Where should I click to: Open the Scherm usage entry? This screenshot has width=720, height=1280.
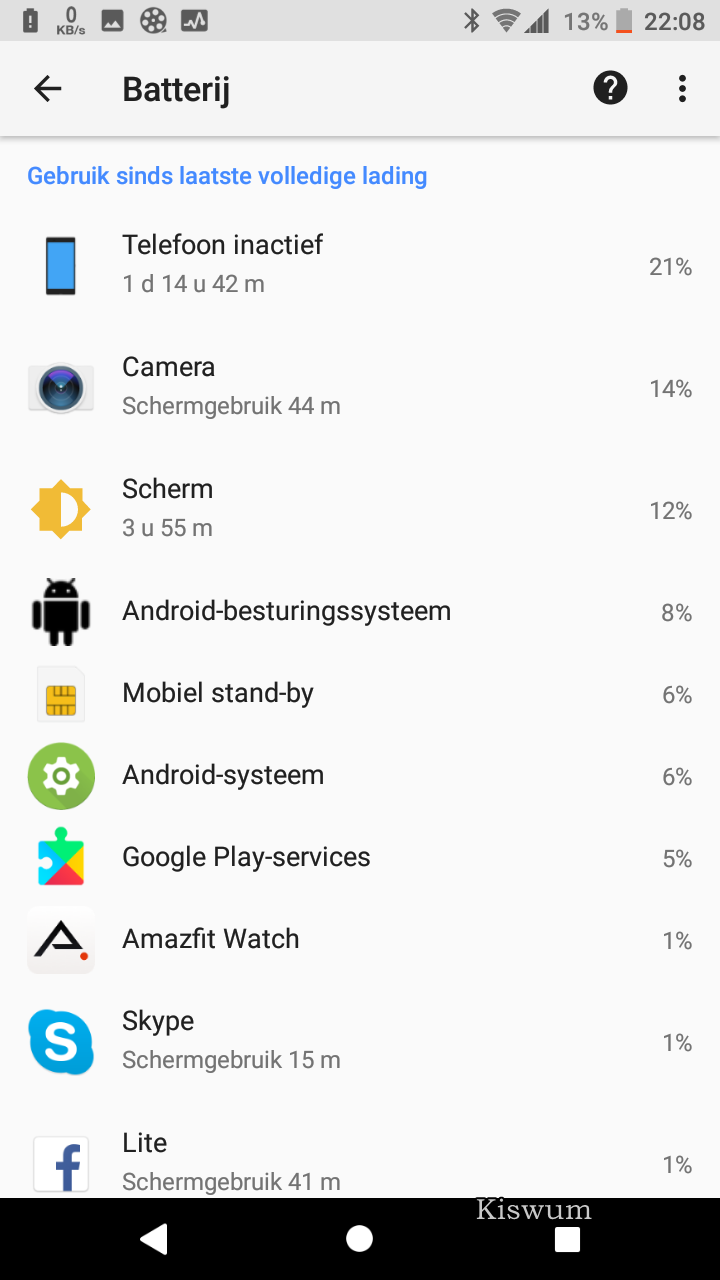point(360,509)
